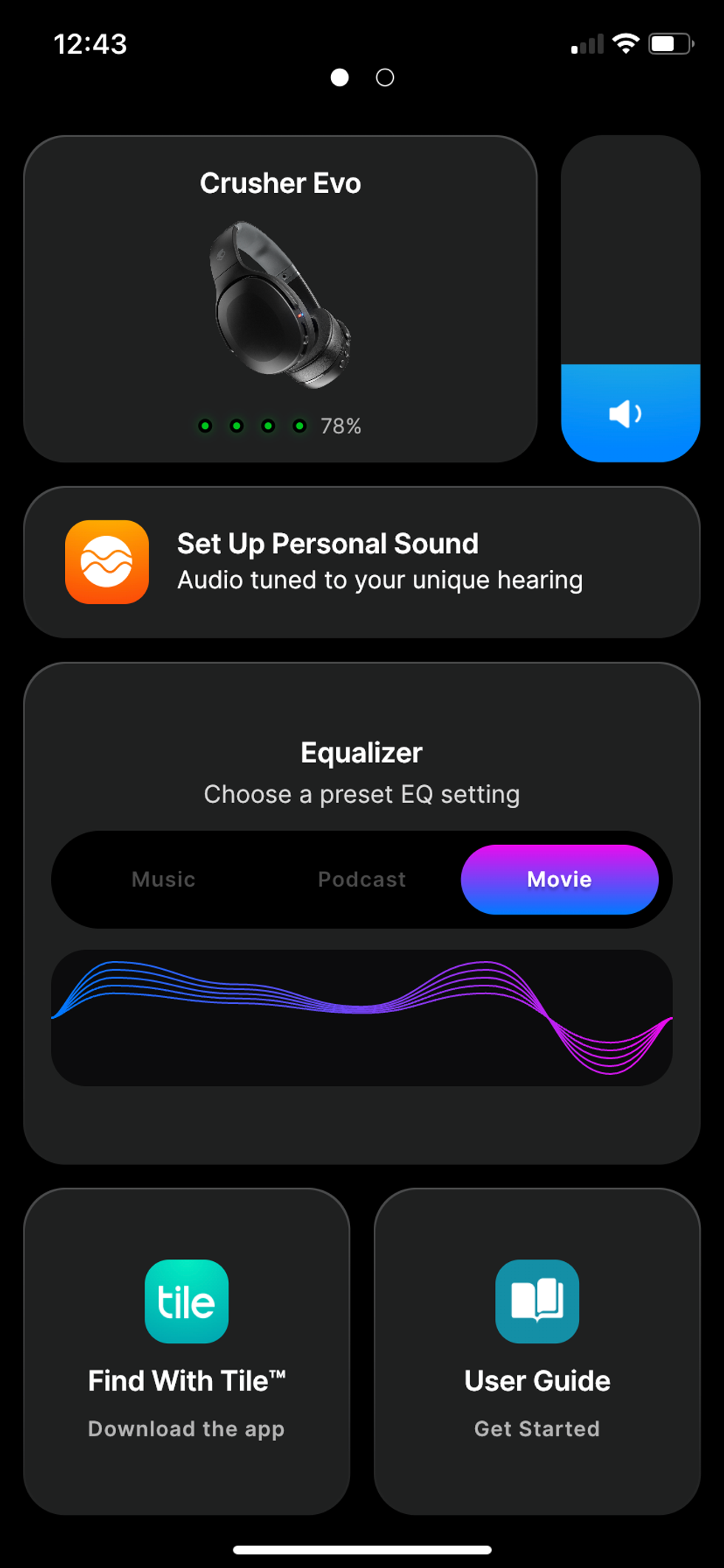Open the Tile app icon
The image size is (724, 1568).
pyautogui.click(x=186, y=1301)
